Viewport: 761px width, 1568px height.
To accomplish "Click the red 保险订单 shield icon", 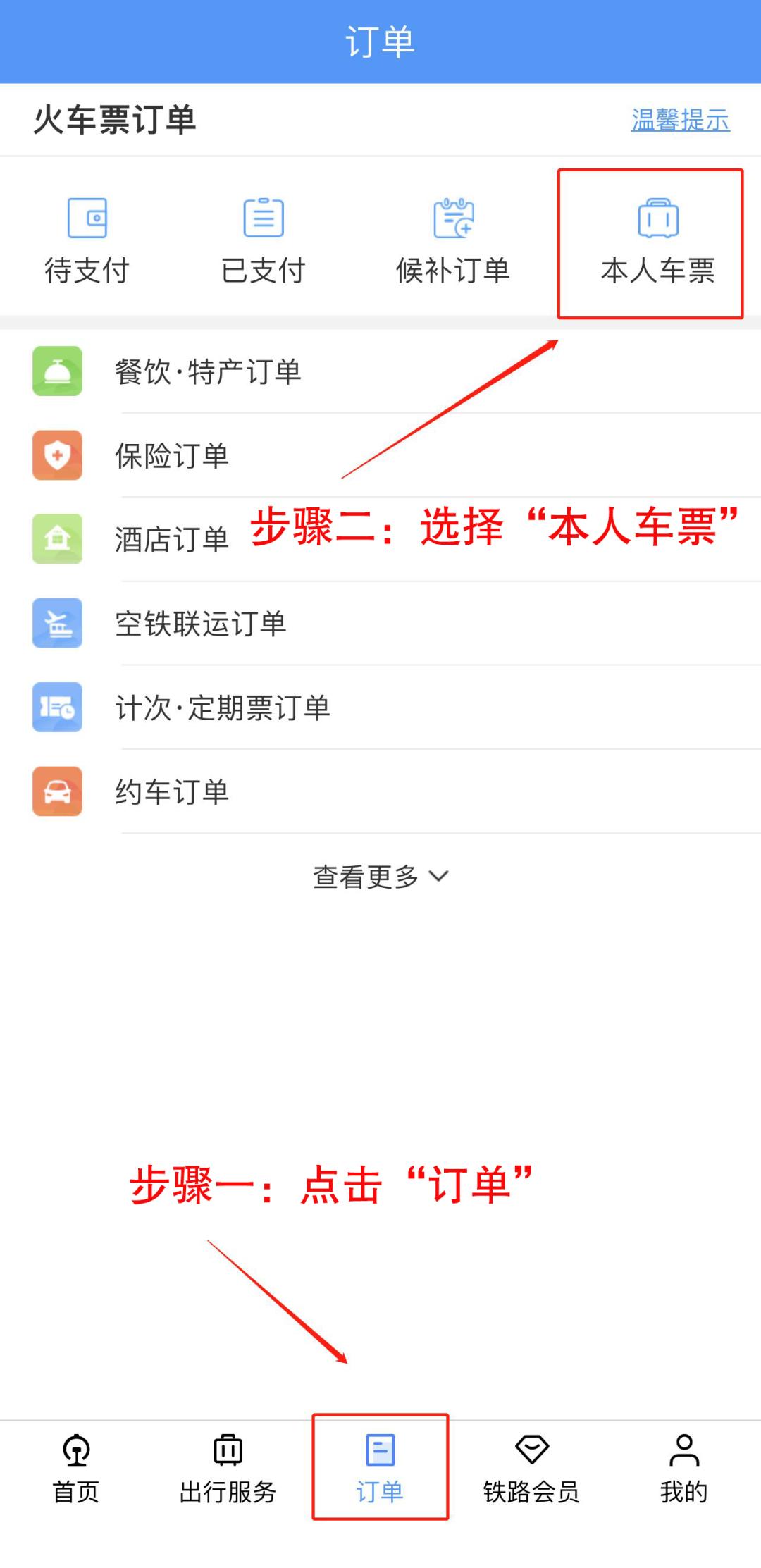I will point(58,456).
